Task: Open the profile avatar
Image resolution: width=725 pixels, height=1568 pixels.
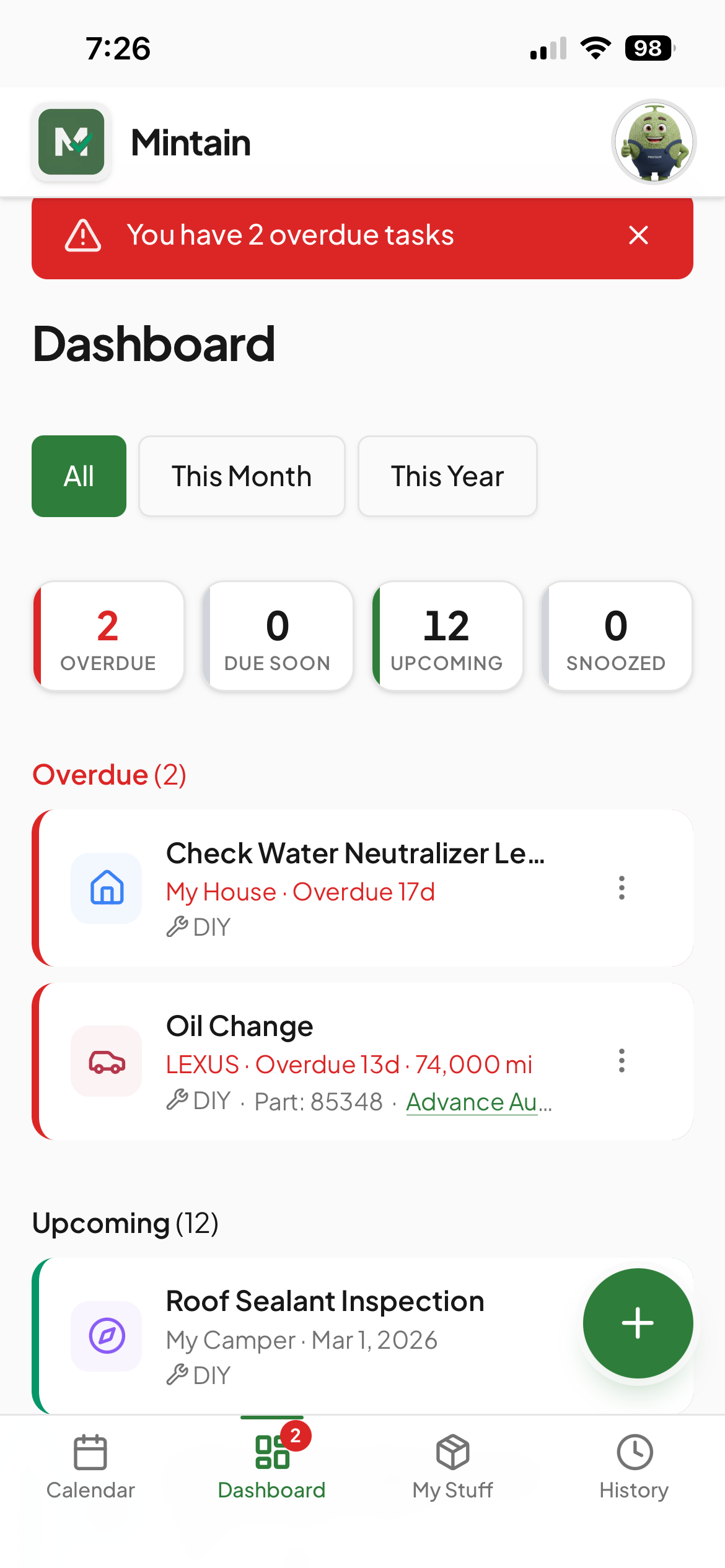Action: point(654,142)
